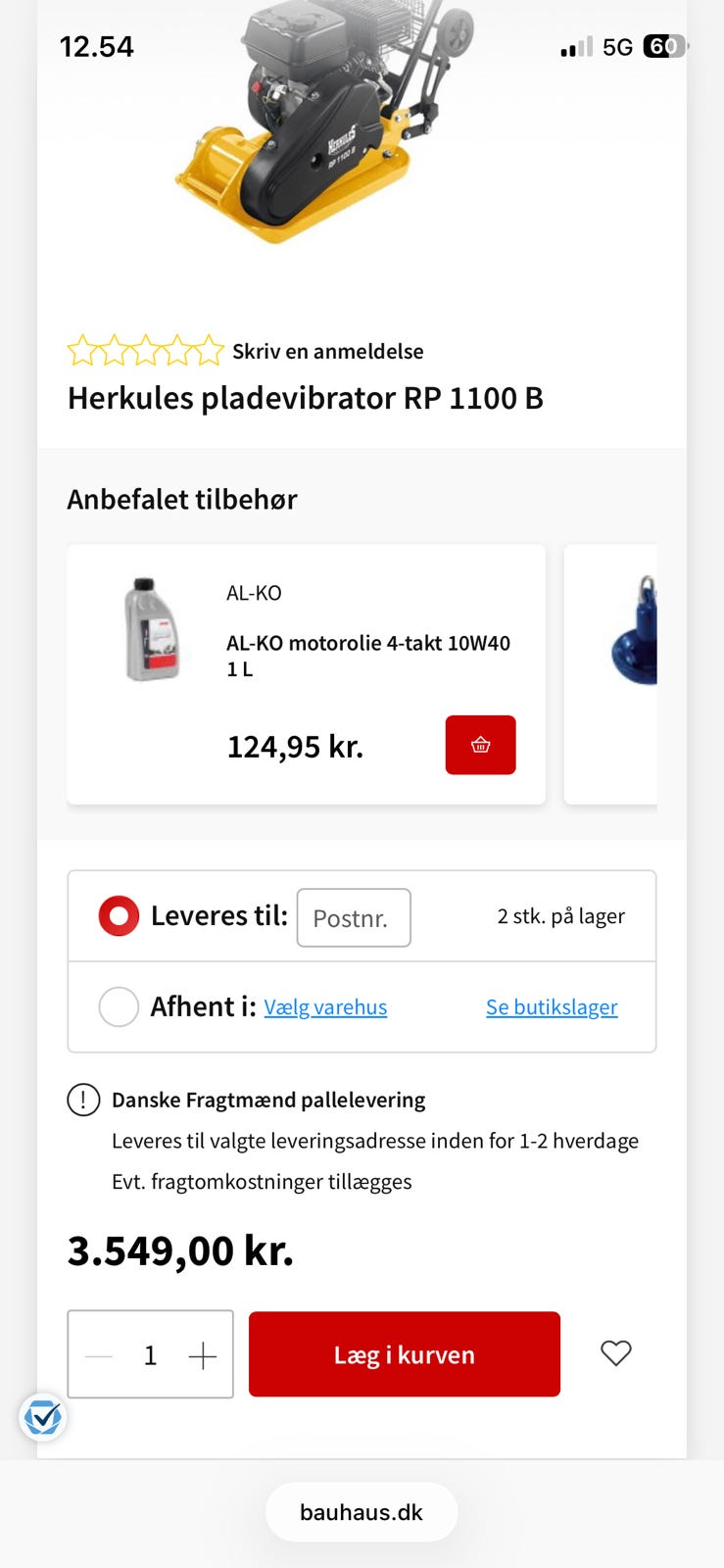Screen dimensions: 724x1568
Task: Open the Vælg varehus store selector
Action: click(325, 1006)
